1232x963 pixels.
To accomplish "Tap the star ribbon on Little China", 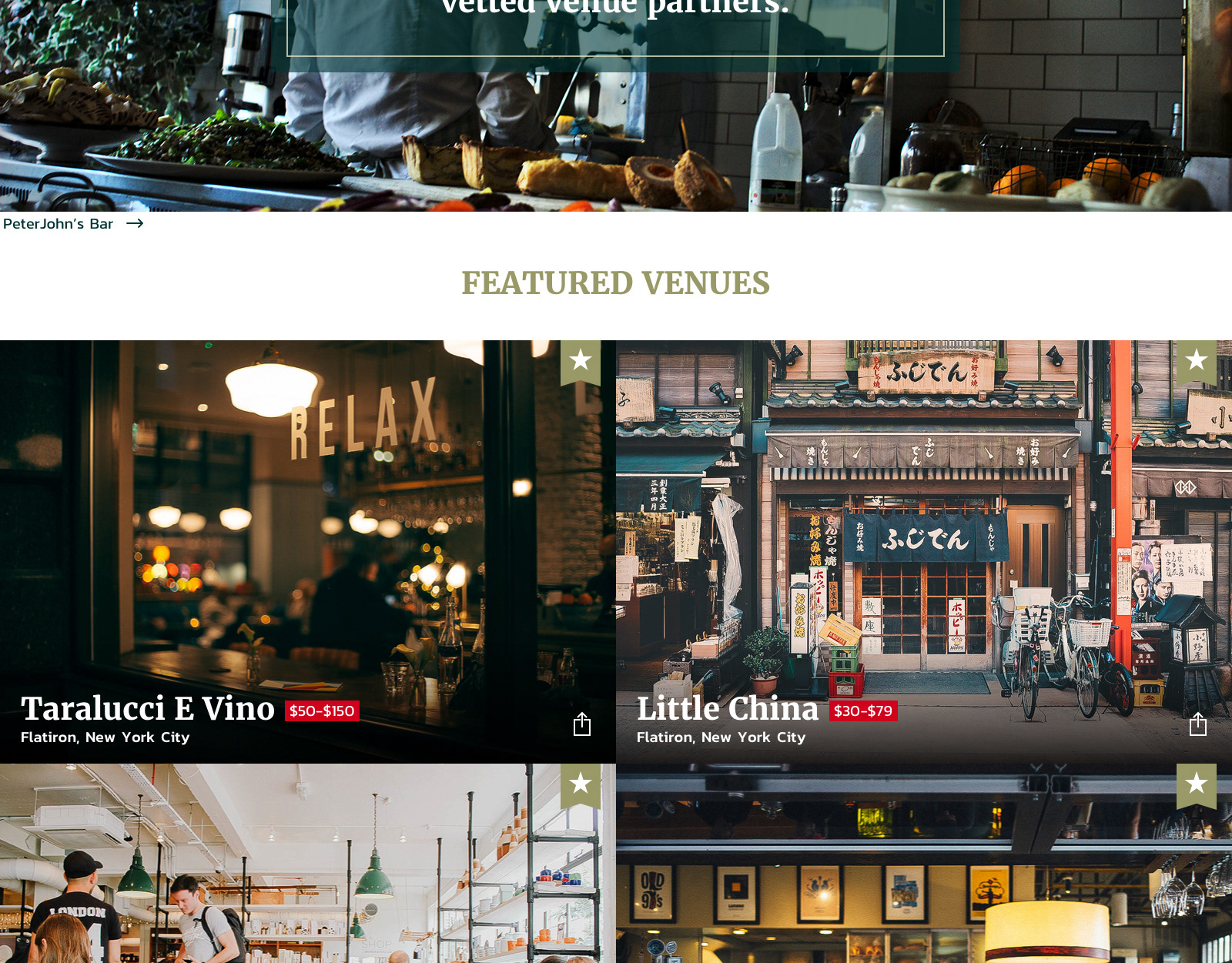I will [1196, 360].
